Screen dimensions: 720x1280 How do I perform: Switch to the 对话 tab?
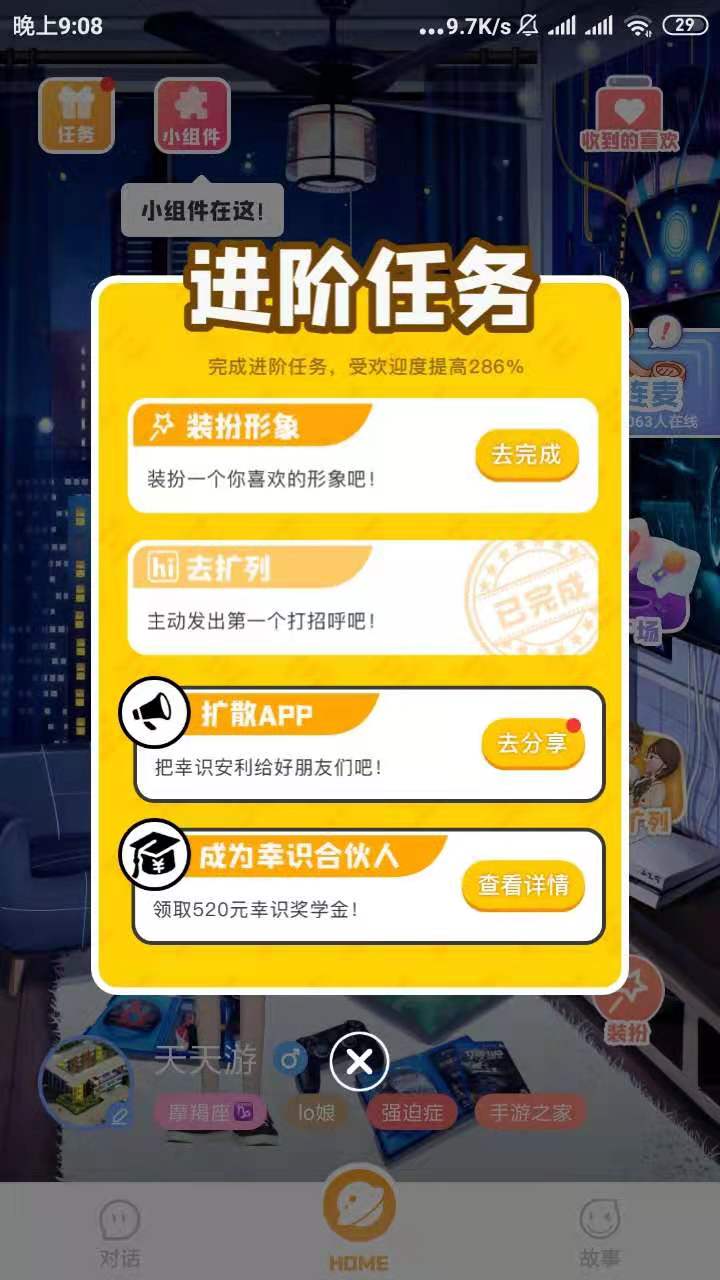coord(119,1233)
